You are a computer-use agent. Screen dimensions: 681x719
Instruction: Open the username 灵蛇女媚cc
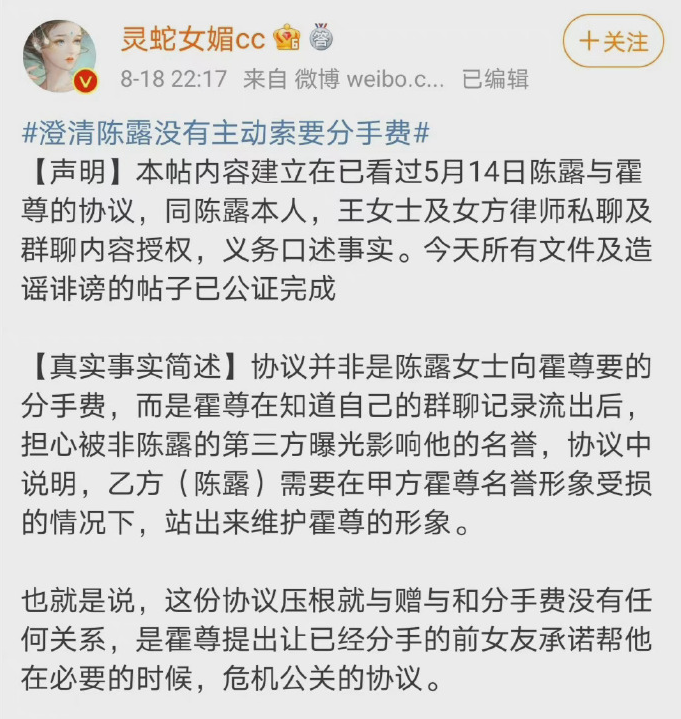coord(192,38)
